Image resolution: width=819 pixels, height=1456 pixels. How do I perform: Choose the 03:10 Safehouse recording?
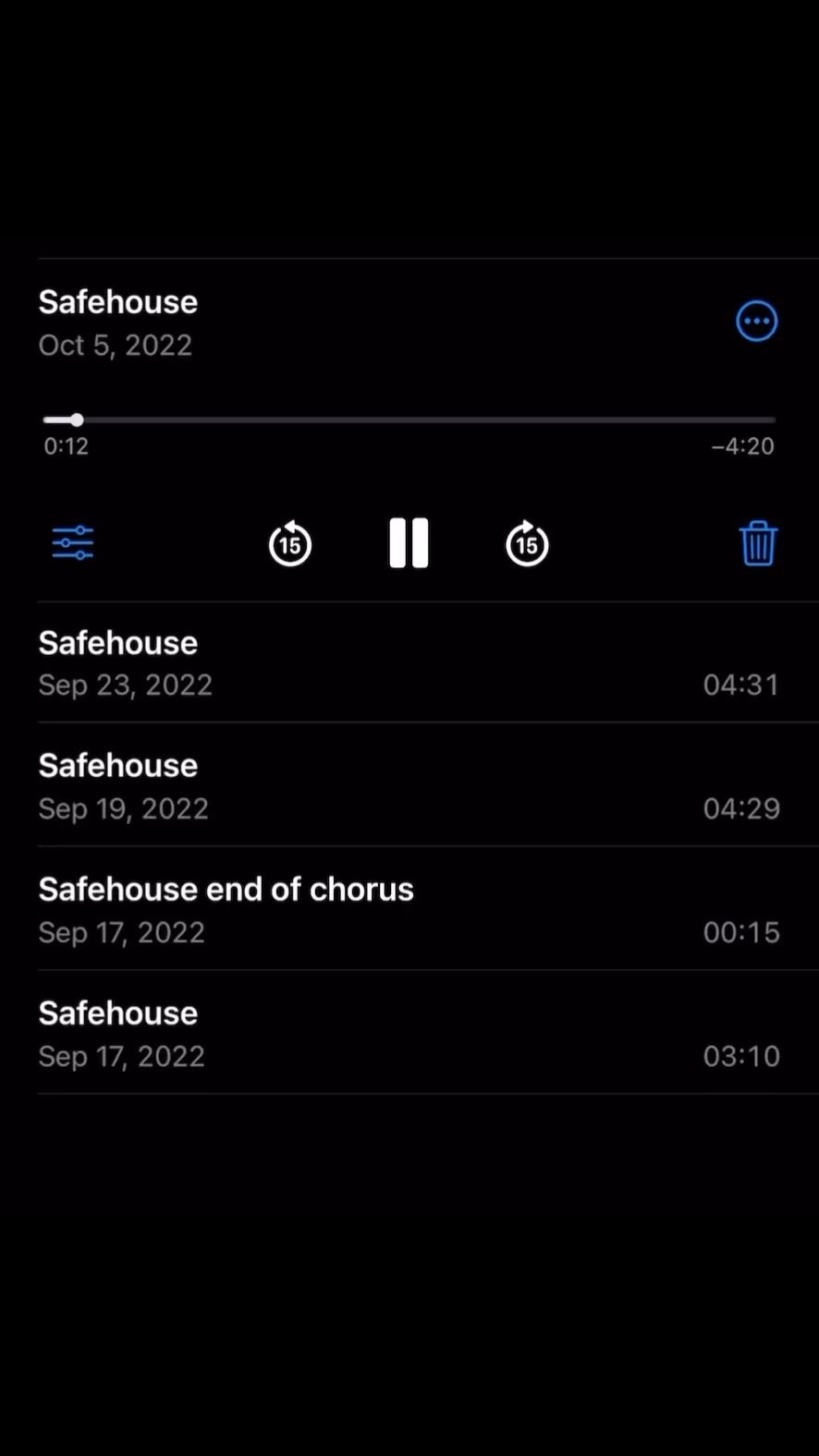[x=409, y=1034]
